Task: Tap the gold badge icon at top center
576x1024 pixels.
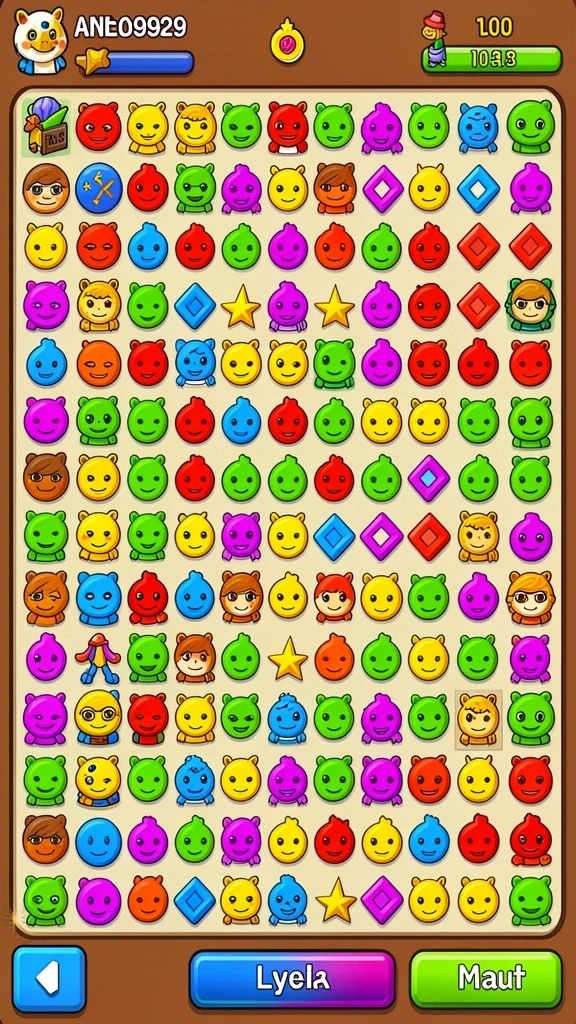Action: click(287, 40)
